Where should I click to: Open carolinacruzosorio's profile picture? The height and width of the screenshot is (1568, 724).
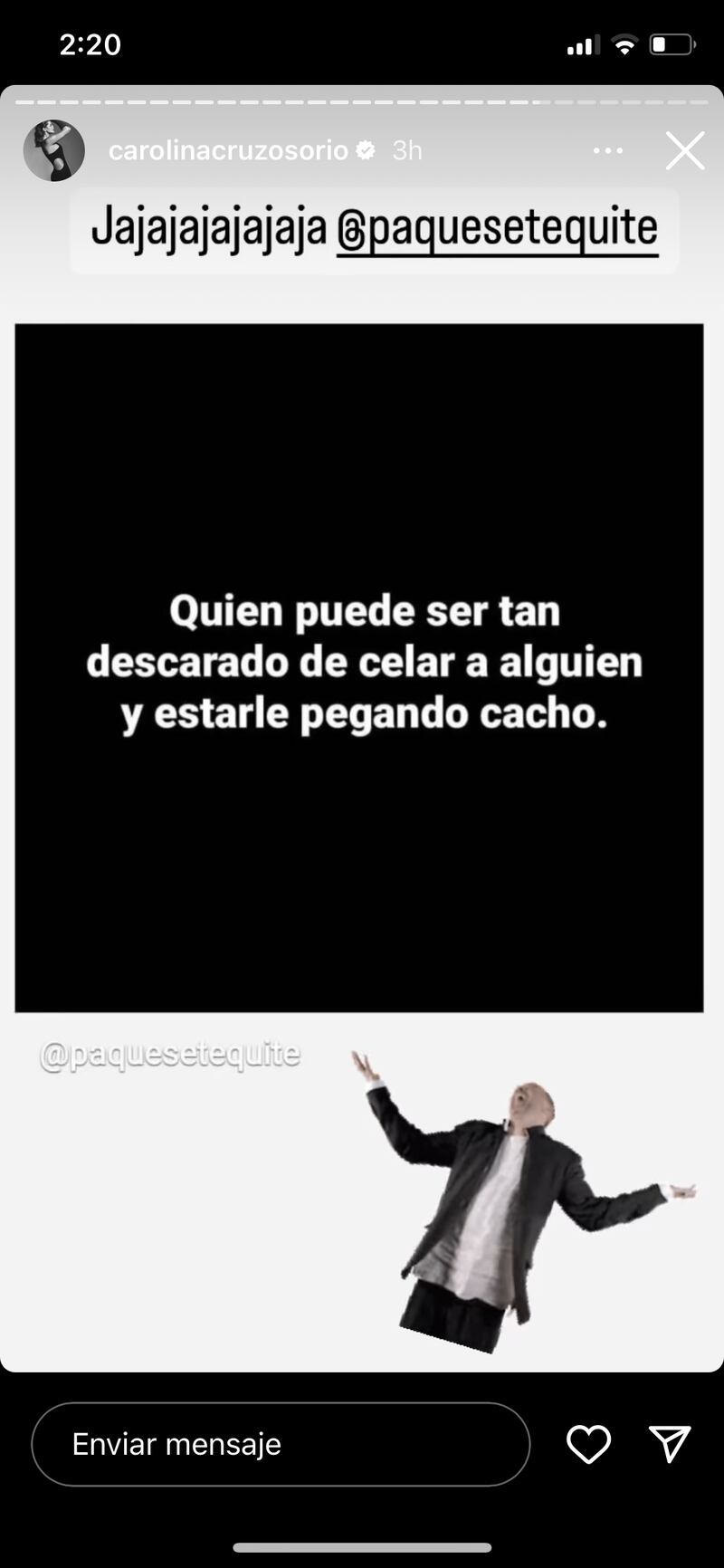(54, 151)
